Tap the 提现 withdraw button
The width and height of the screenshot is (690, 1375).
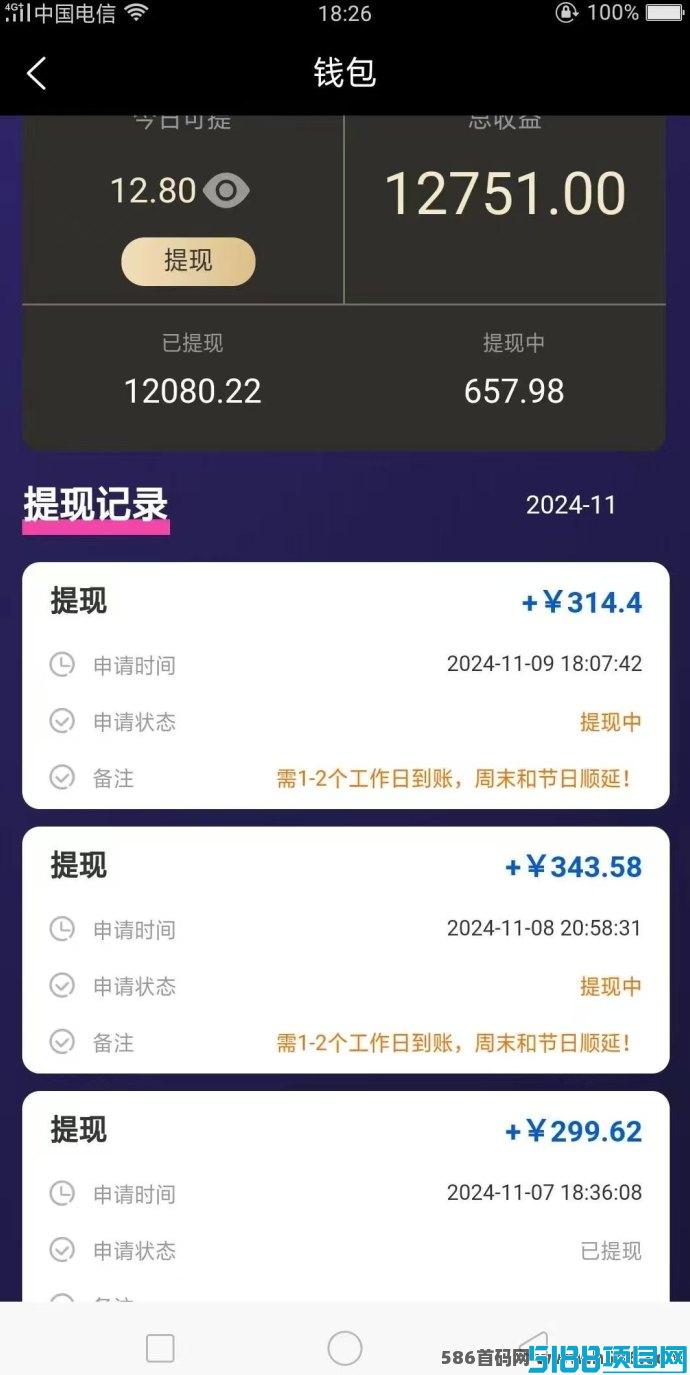tap(188, 261)
